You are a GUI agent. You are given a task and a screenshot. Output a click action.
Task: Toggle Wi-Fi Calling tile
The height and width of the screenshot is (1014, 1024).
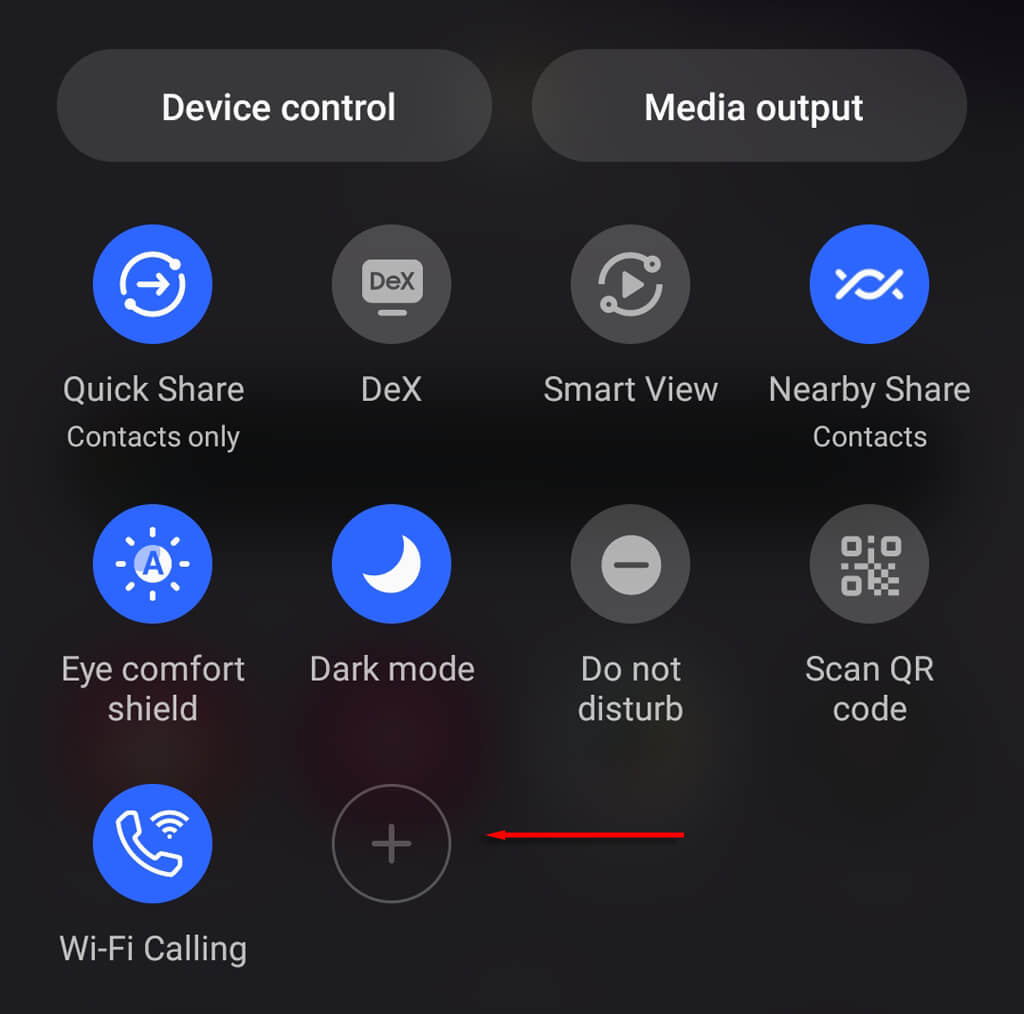(x=152, y=843)
